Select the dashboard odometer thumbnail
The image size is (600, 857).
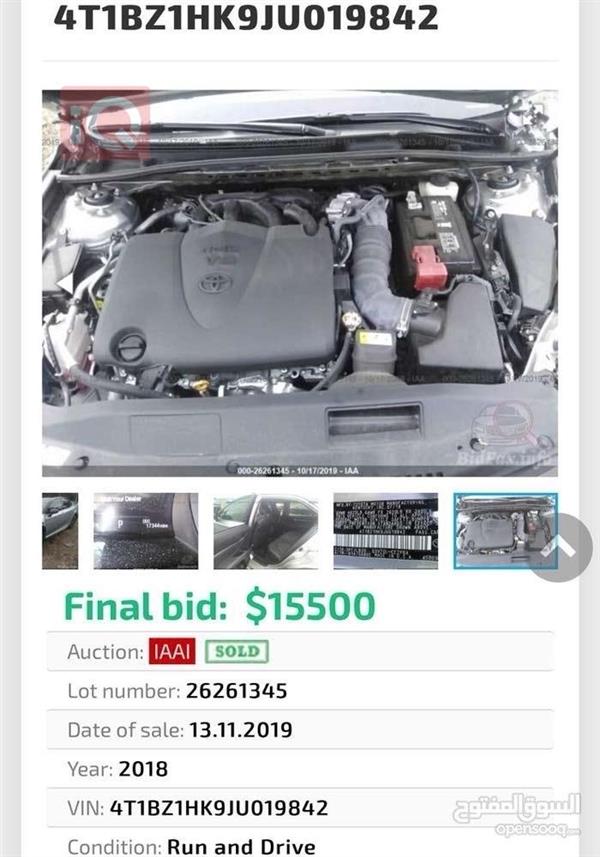pyautogui.click(x=146, y=530)
